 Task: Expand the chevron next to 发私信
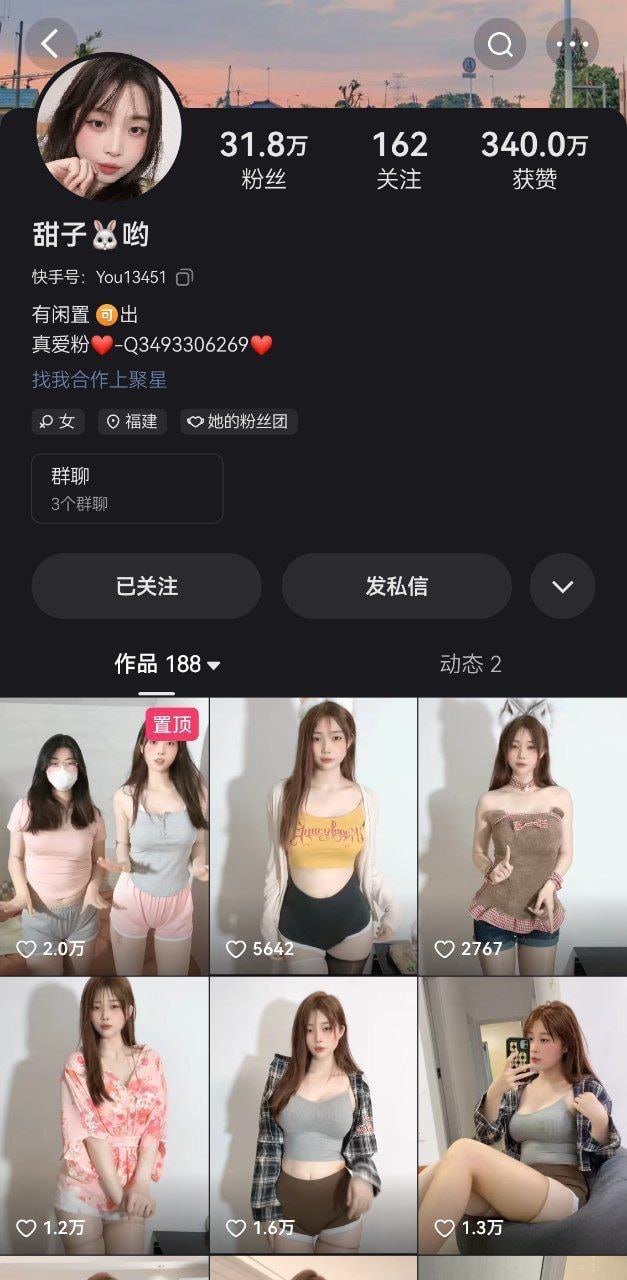(x=562, y=586)
